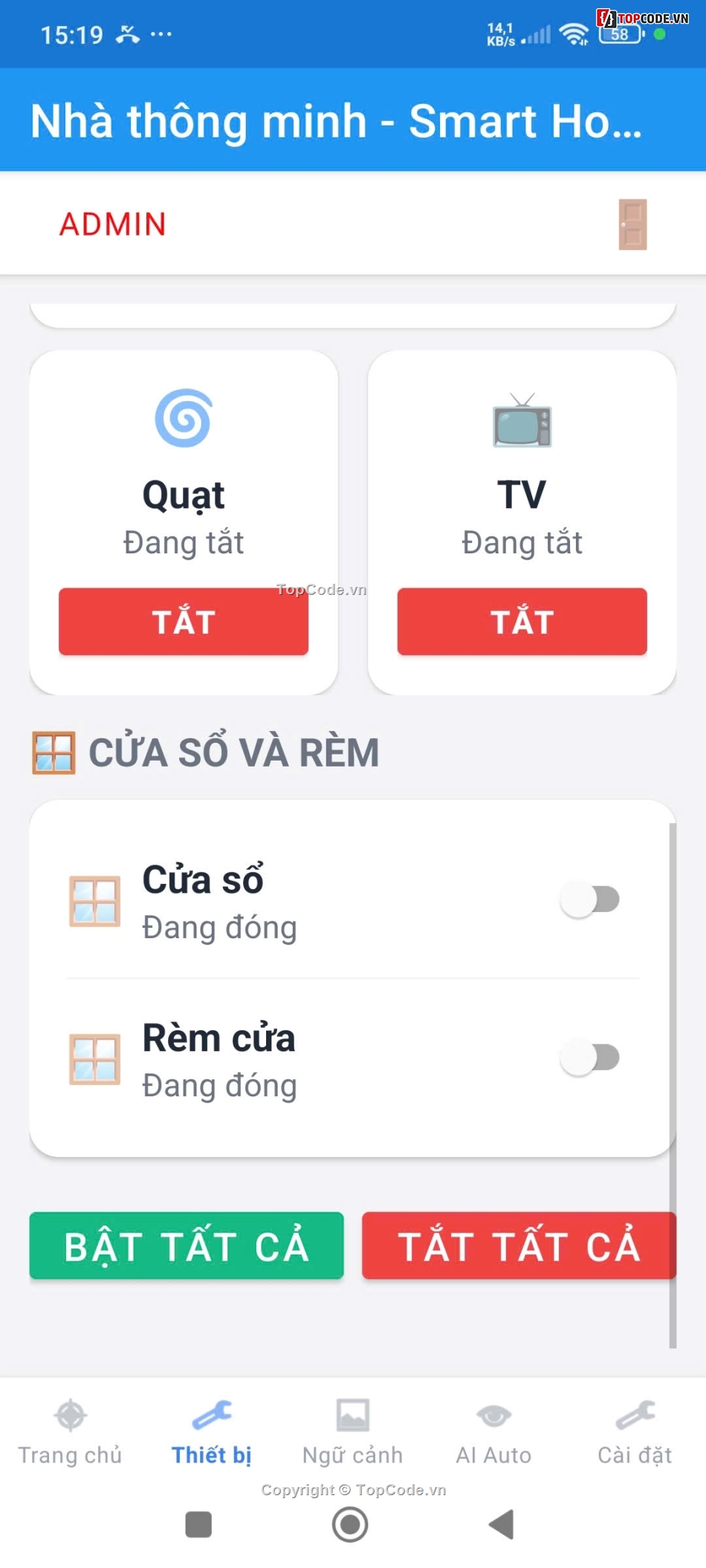
Task: Click the window icon beside CỬA SỔ VÀ RÈM heading
Action: (x=53, y=752)
